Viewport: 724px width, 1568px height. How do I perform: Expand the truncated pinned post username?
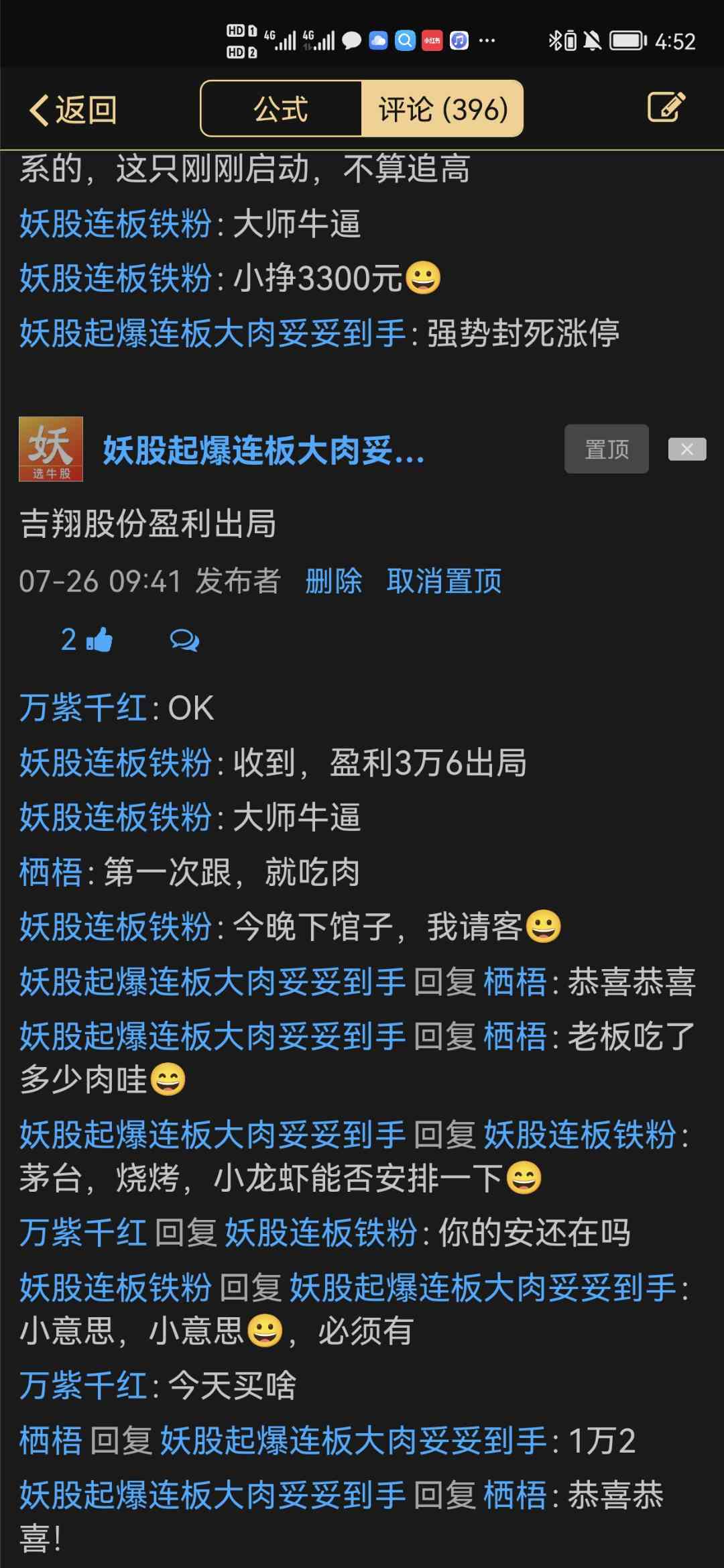coord(261,453)
